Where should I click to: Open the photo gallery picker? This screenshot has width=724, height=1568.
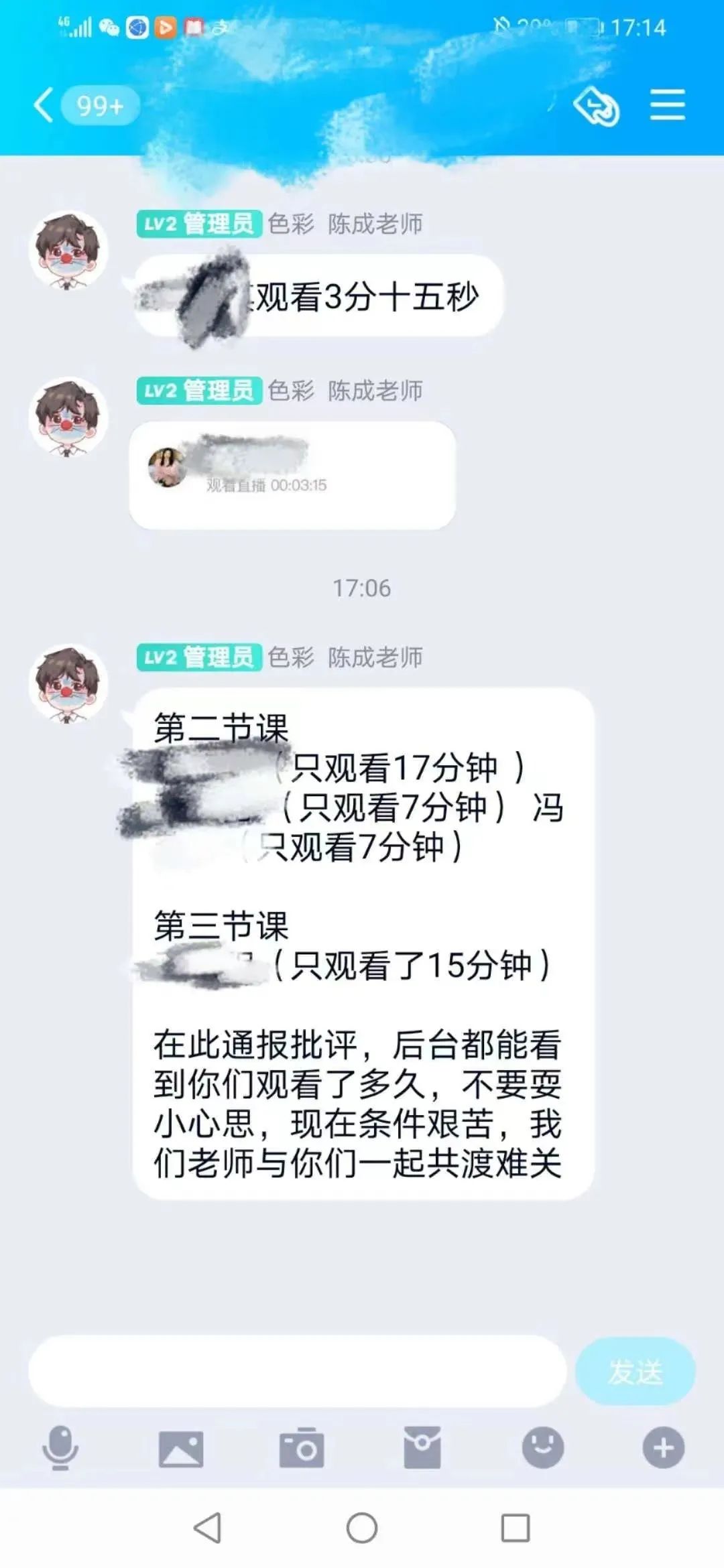pos(181,1449)
